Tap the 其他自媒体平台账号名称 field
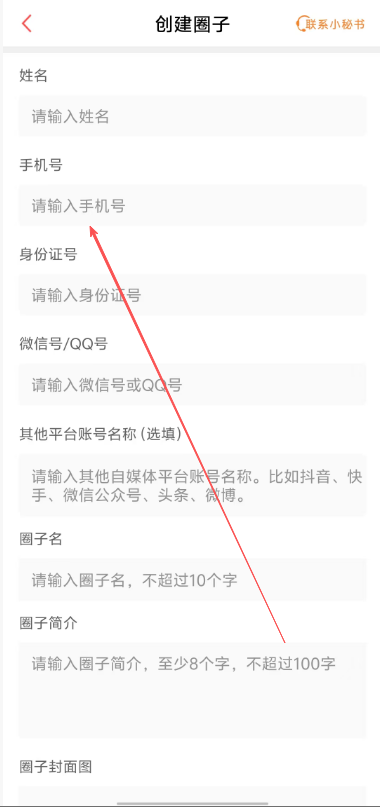The height and width of the screenshot is (807, 380). pyautogui.click(x=193, y=485)
